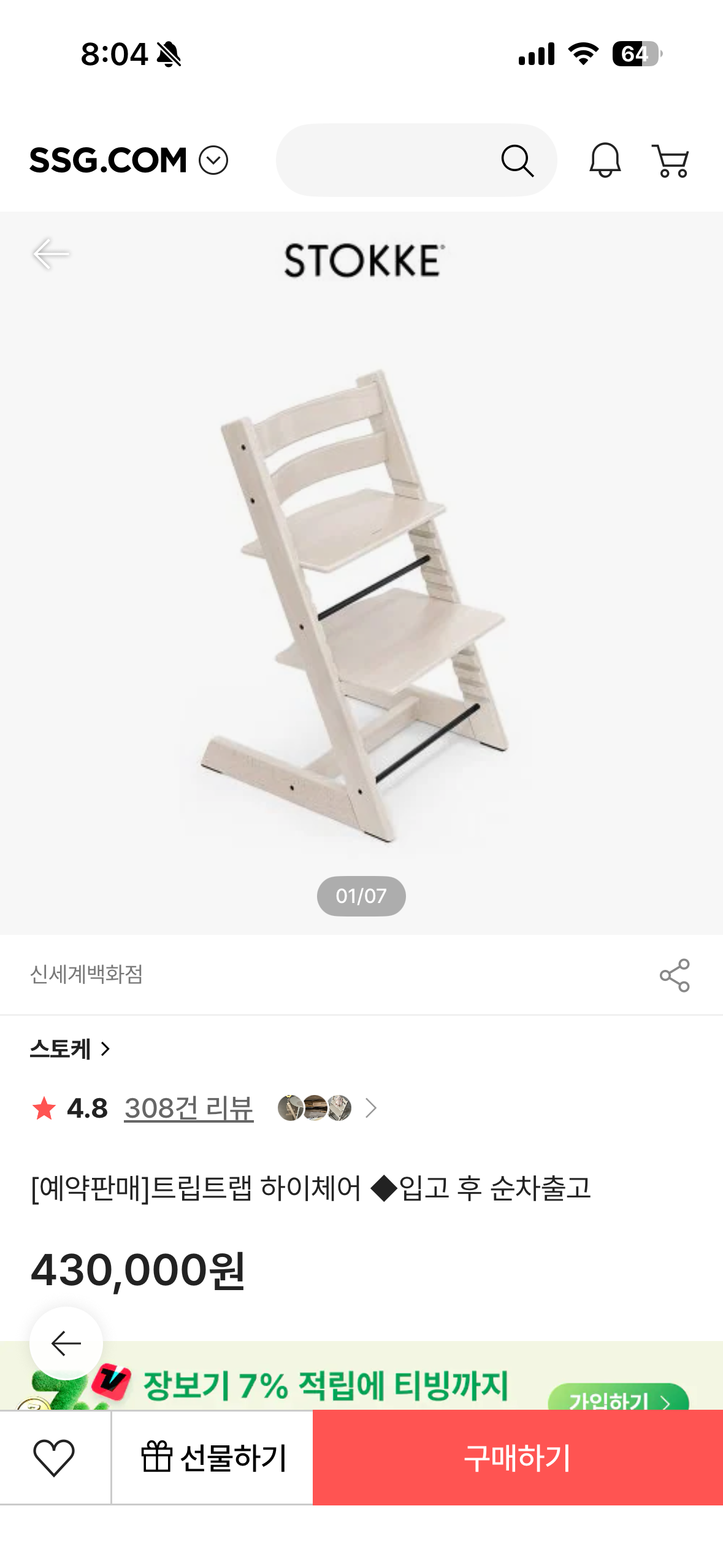Screen dimensions: 723x1568
Task: Expand review photos with the right chevron
Action: (x=371, y=1108)
